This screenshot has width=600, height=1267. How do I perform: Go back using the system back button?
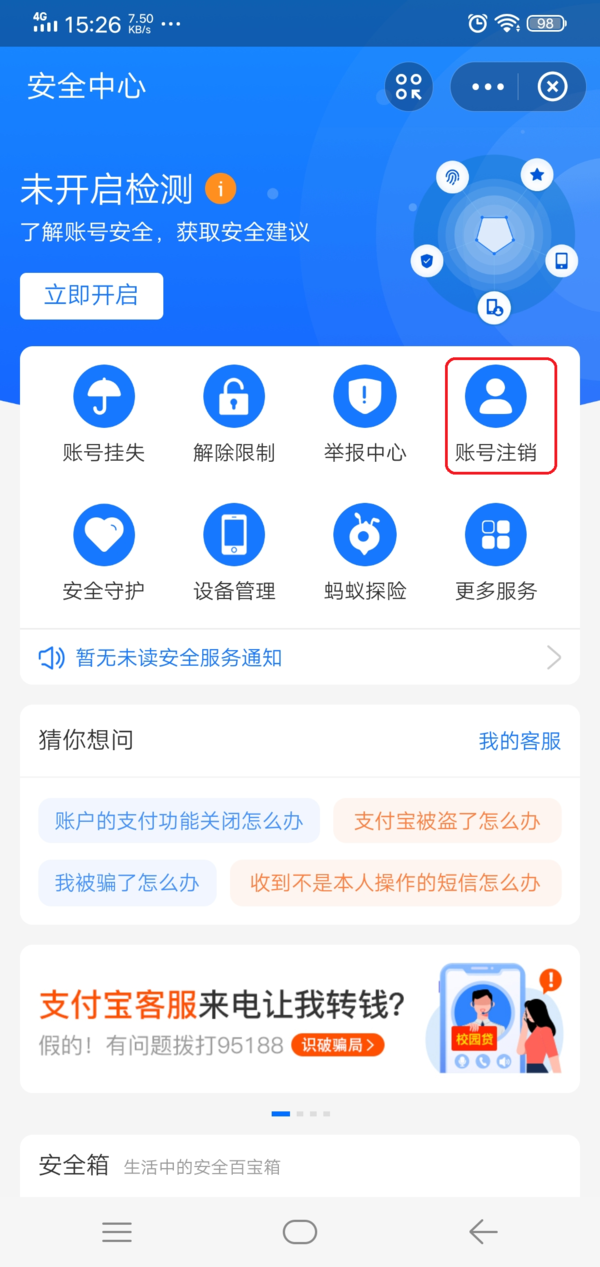[x=483, y=1232]
